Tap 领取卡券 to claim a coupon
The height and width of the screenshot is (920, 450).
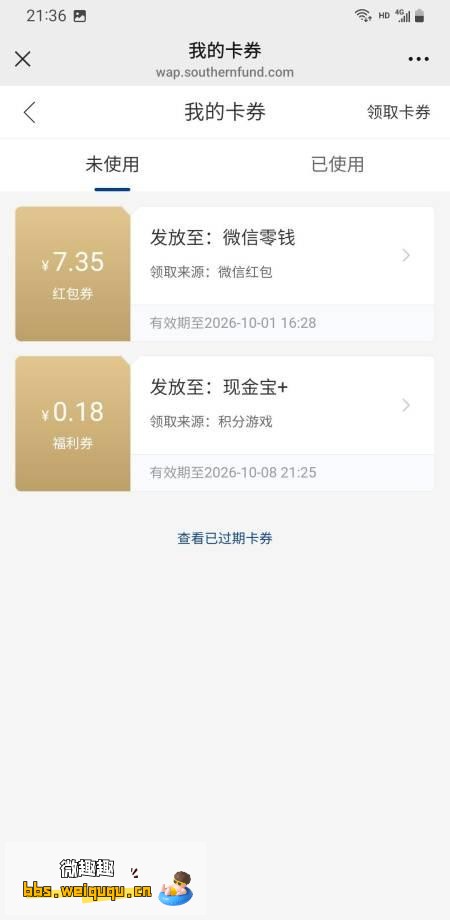tap(398, 112)
